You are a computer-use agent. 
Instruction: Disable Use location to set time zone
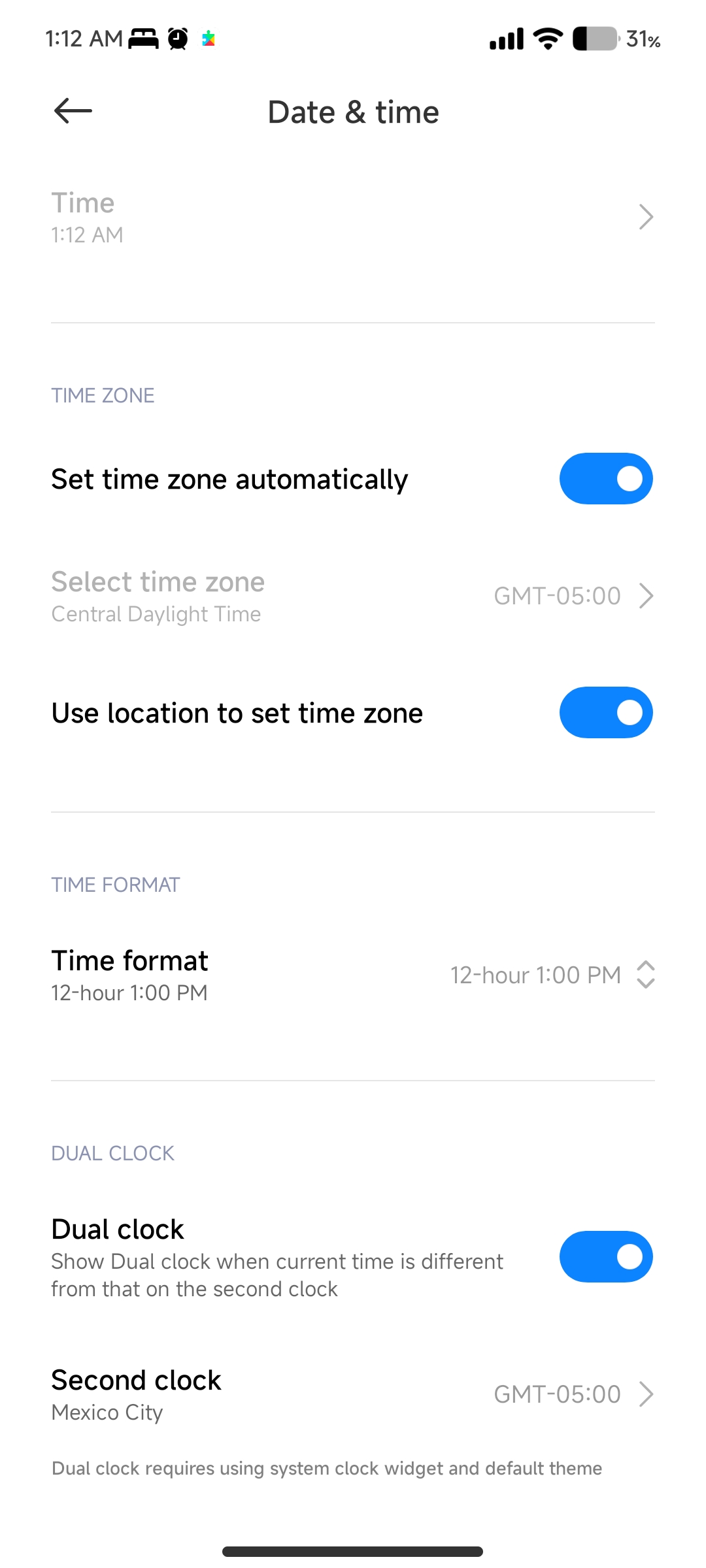click(606, 713)
